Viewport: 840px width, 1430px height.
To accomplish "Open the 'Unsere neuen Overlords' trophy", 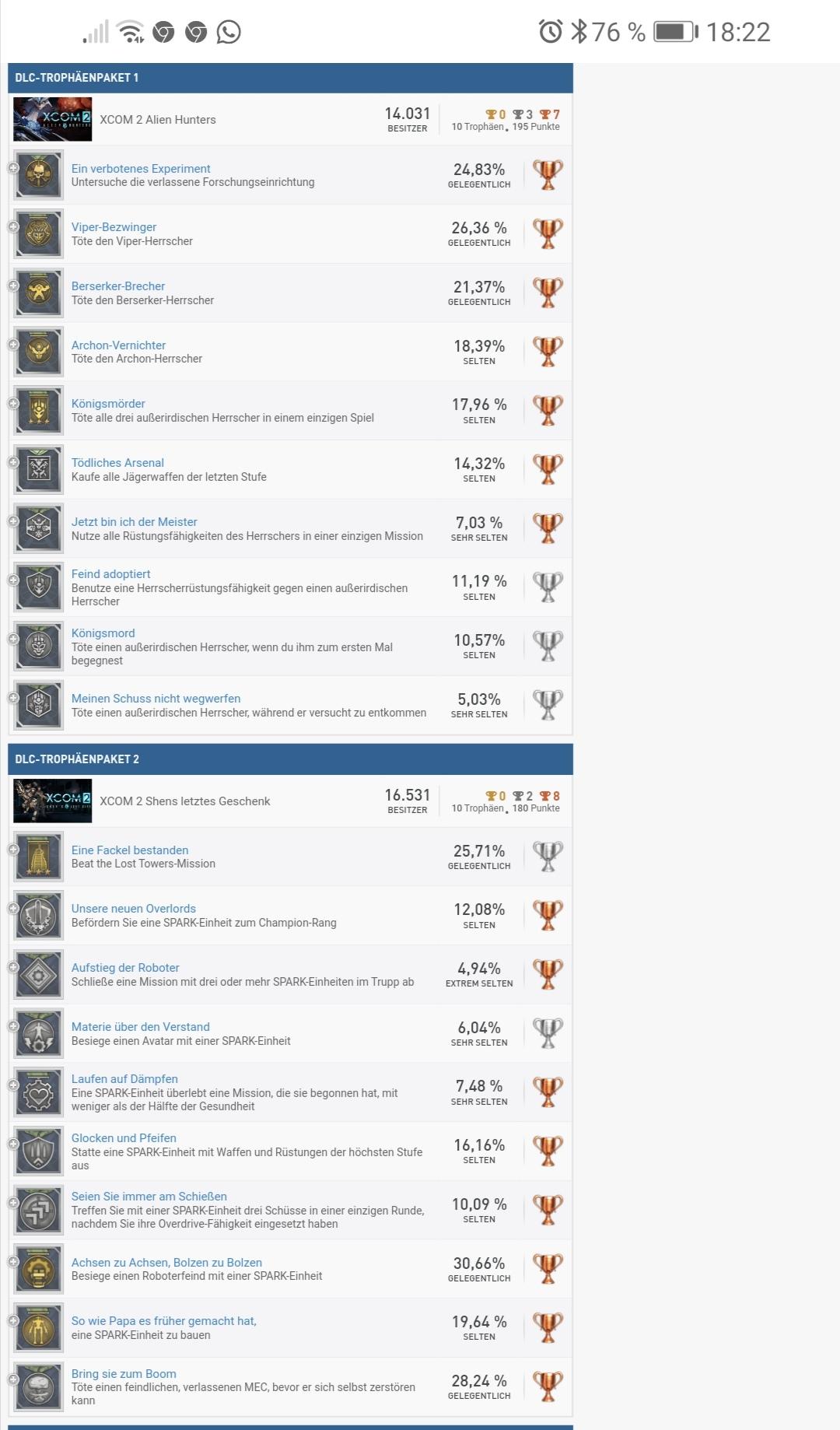I will click(x=134, y=909).
